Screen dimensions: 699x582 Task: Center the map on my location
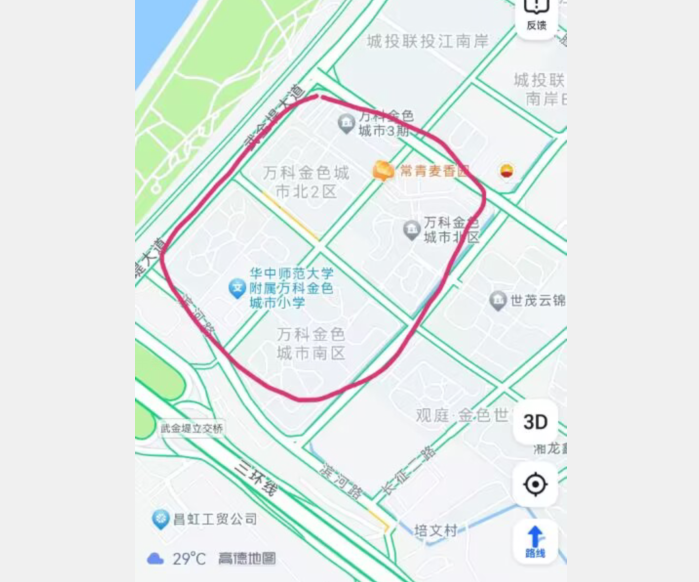(x=535, y=485)
